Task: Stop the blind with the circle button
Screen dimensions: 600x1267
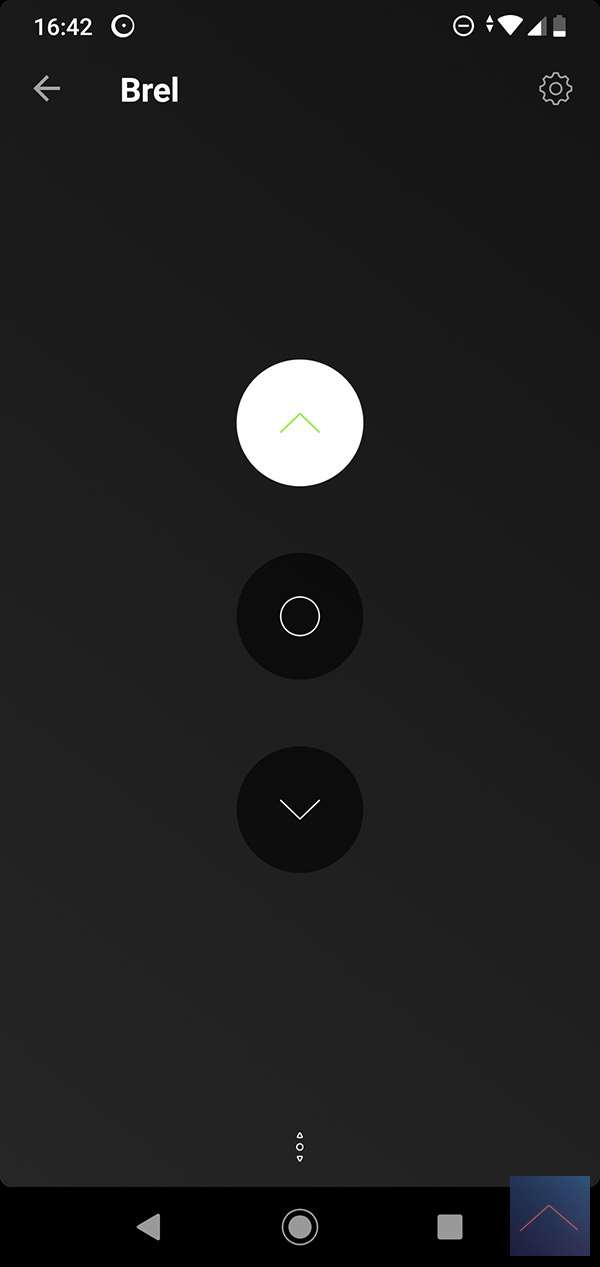Action: pos(300,616)
